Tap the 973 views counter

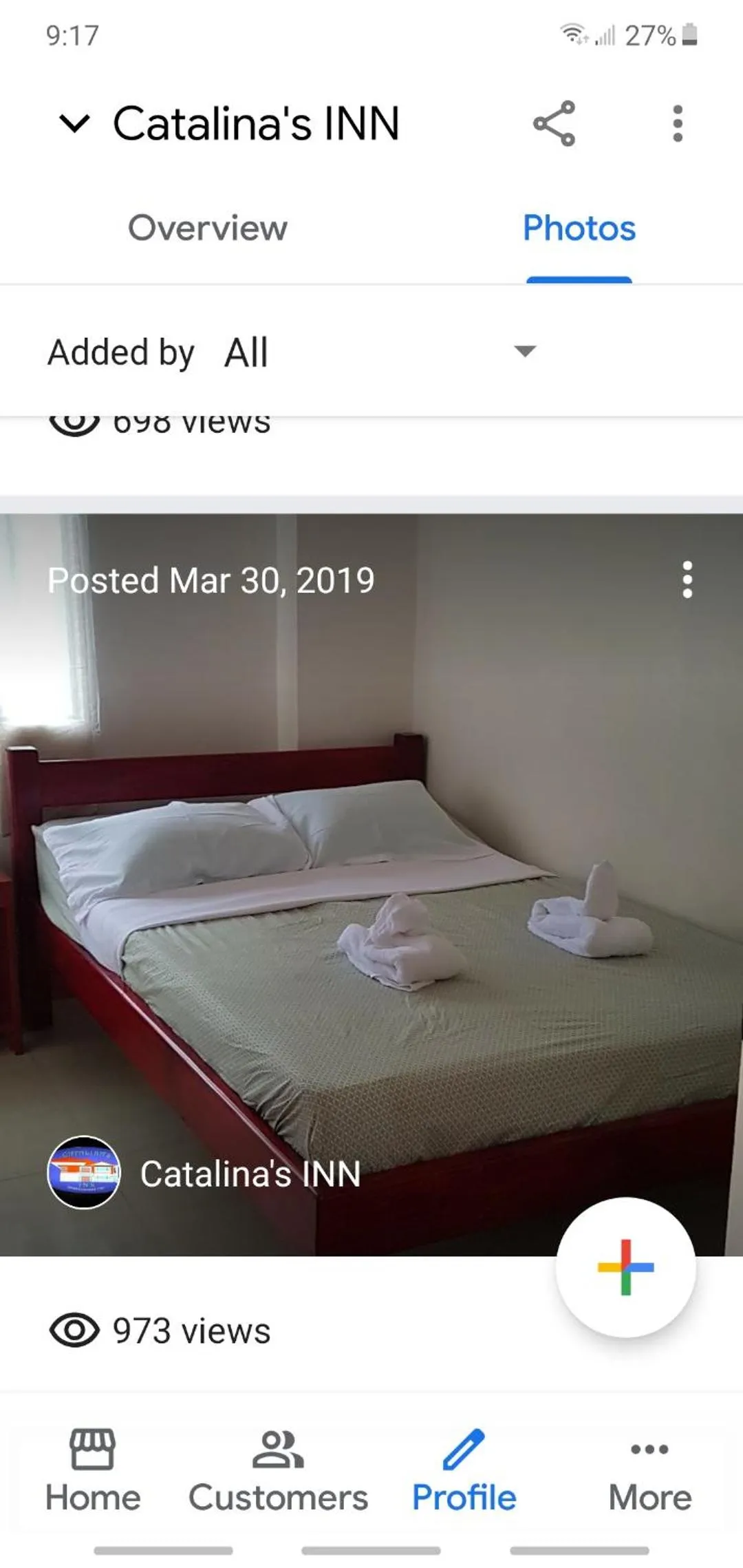[x=191, y=1329]
